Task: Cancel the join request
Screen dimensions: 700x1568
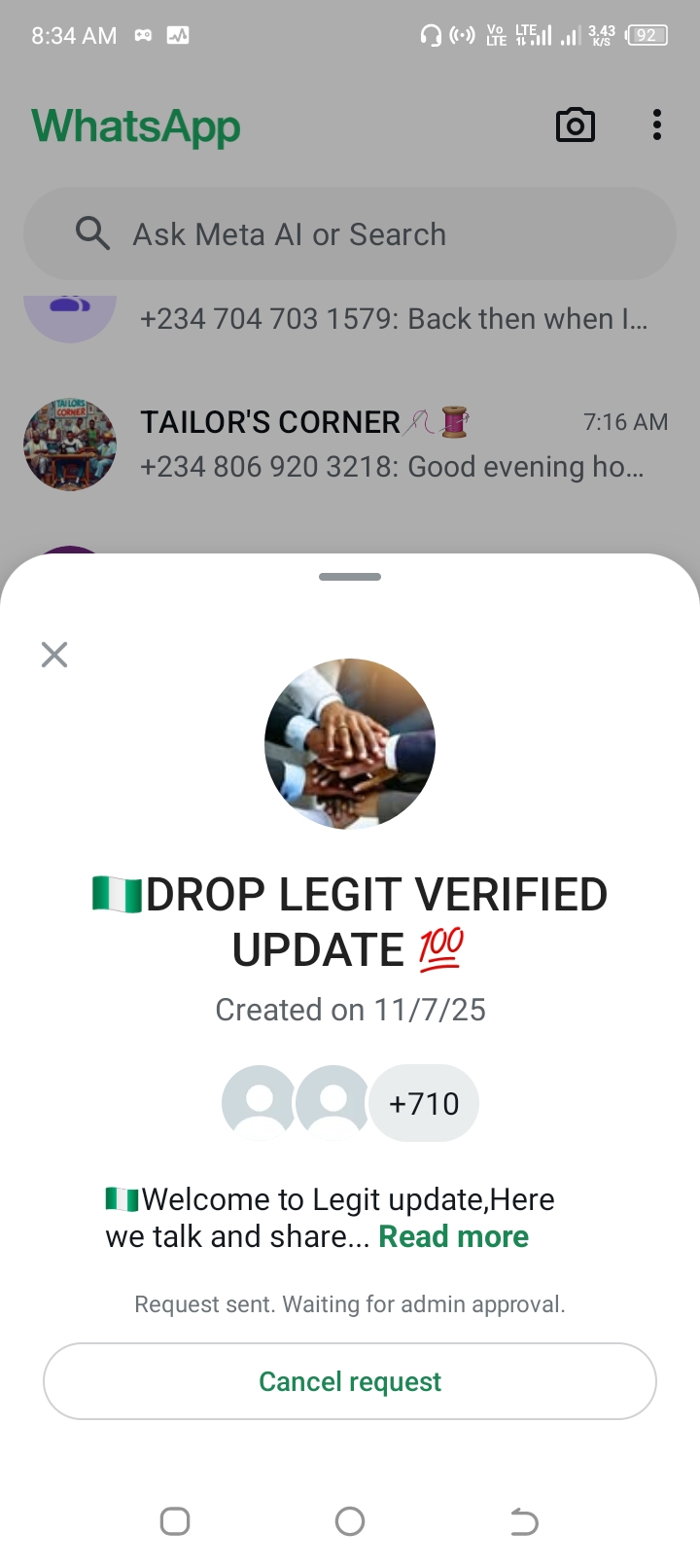Action: click(350, 1381)
